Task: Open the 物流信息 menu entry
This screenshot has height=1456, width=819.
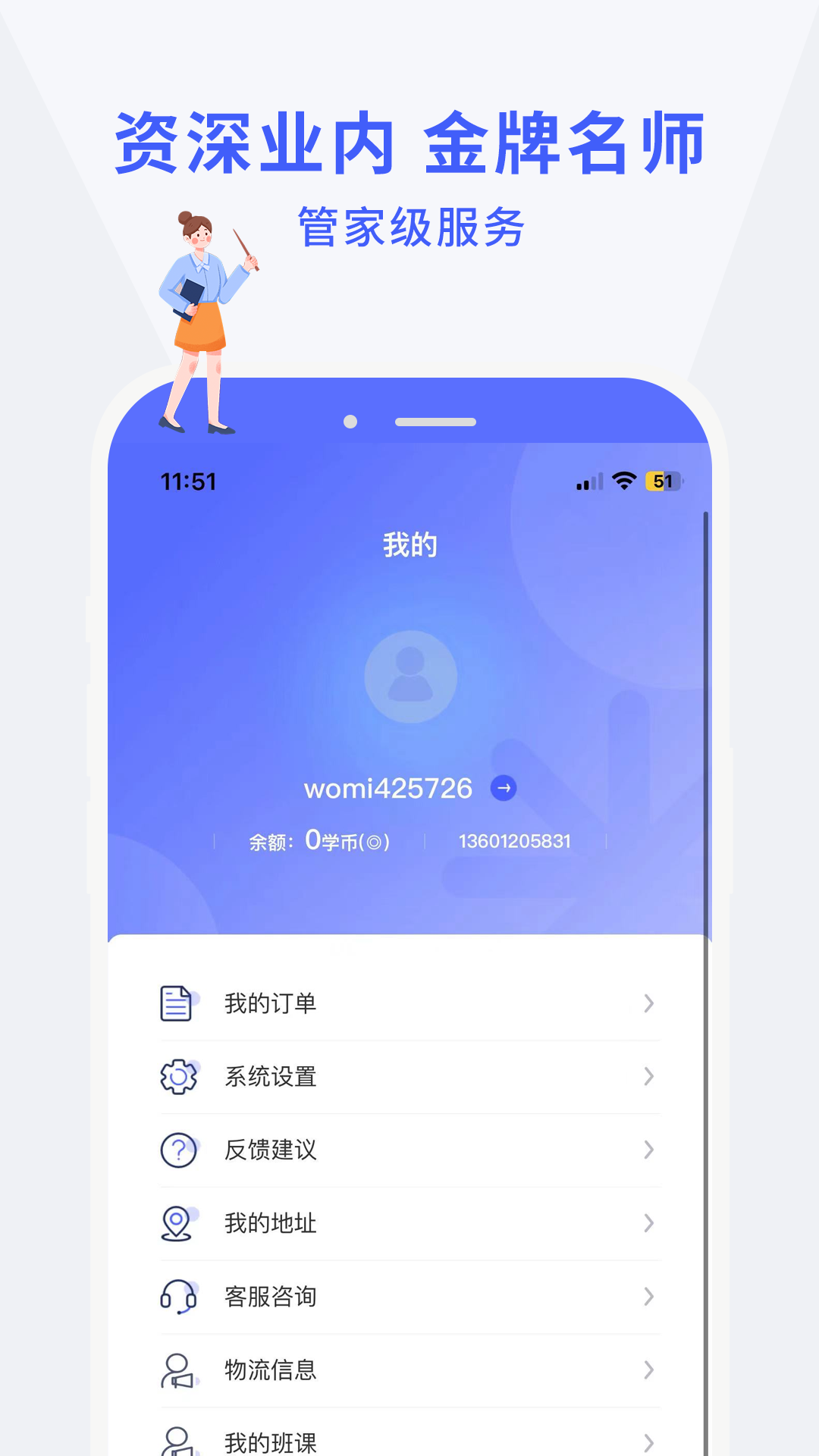Action: (x=271, y=1370)
